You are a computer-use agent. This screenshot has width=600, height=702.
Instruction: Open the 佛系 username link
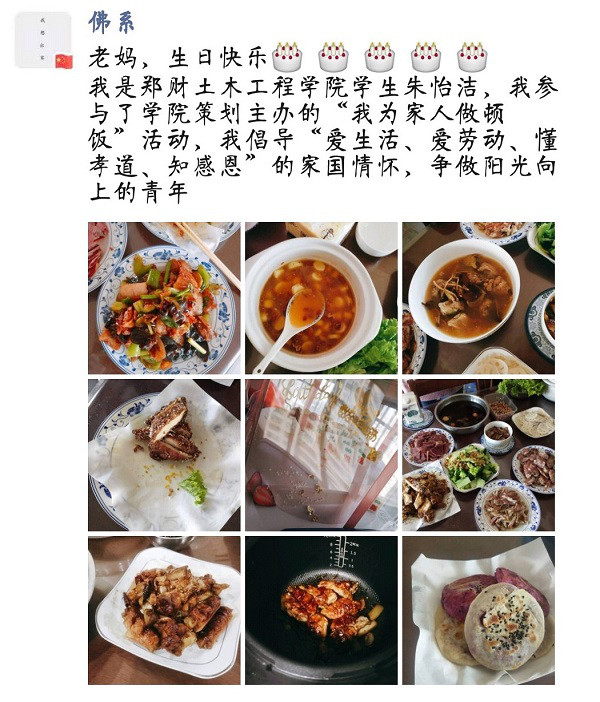coord(111,21)
